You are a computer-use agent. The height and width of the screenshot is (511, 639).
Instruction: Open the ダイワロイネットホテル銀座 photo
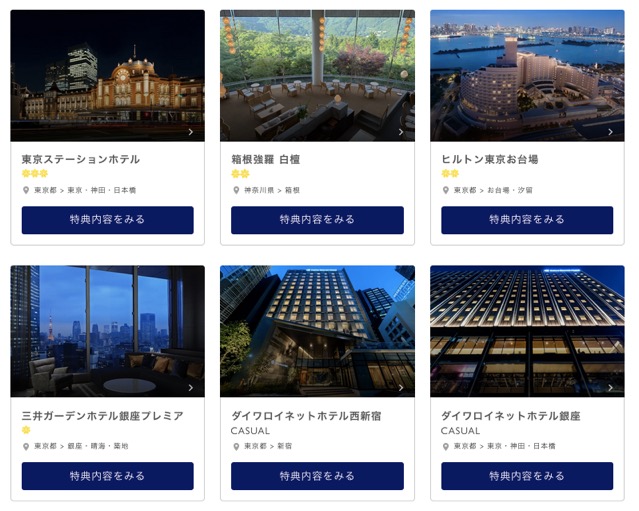click(x=527, y=331)
